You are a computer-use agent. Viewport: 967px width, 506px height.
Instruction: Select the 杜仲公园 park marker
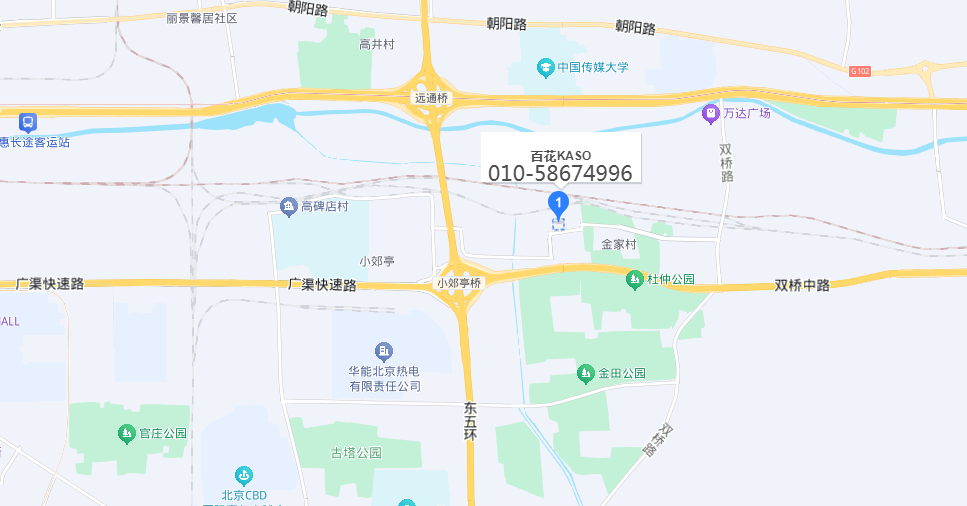pos(634,279)
